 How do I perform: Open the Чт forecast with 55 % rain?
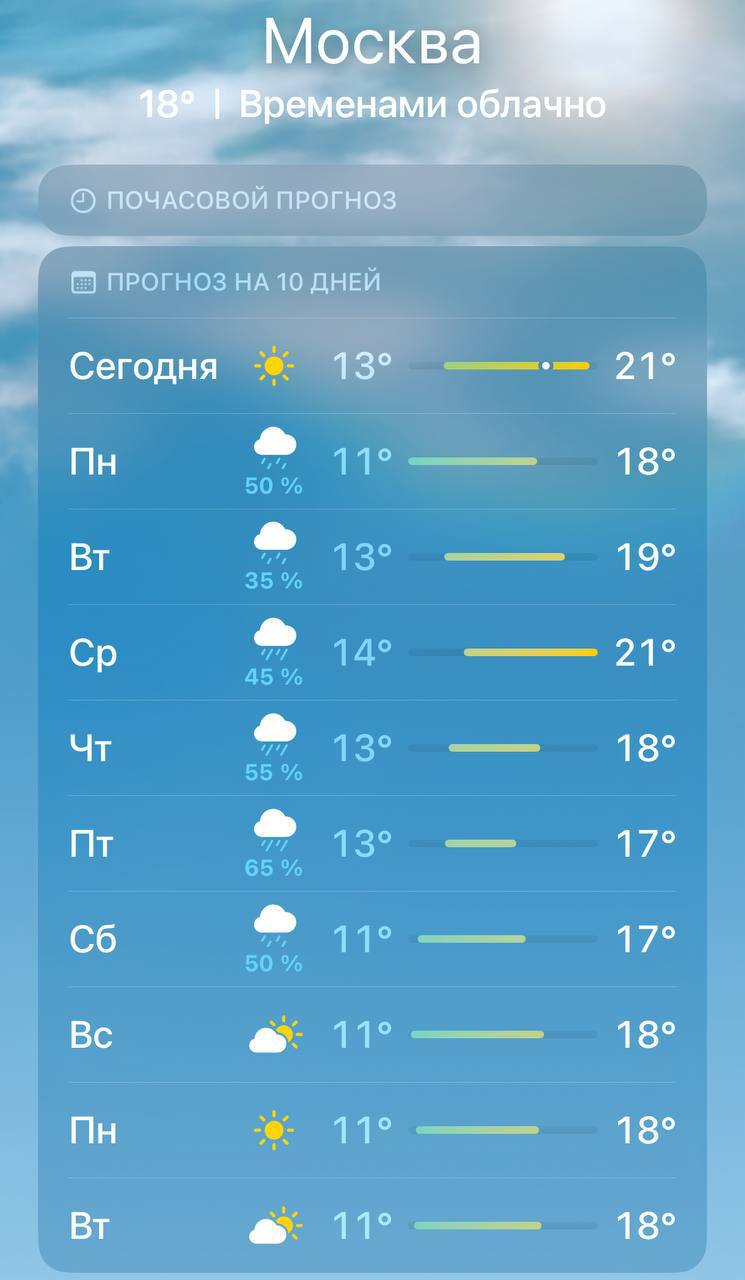pyautogui.click(x=372, y=748)
